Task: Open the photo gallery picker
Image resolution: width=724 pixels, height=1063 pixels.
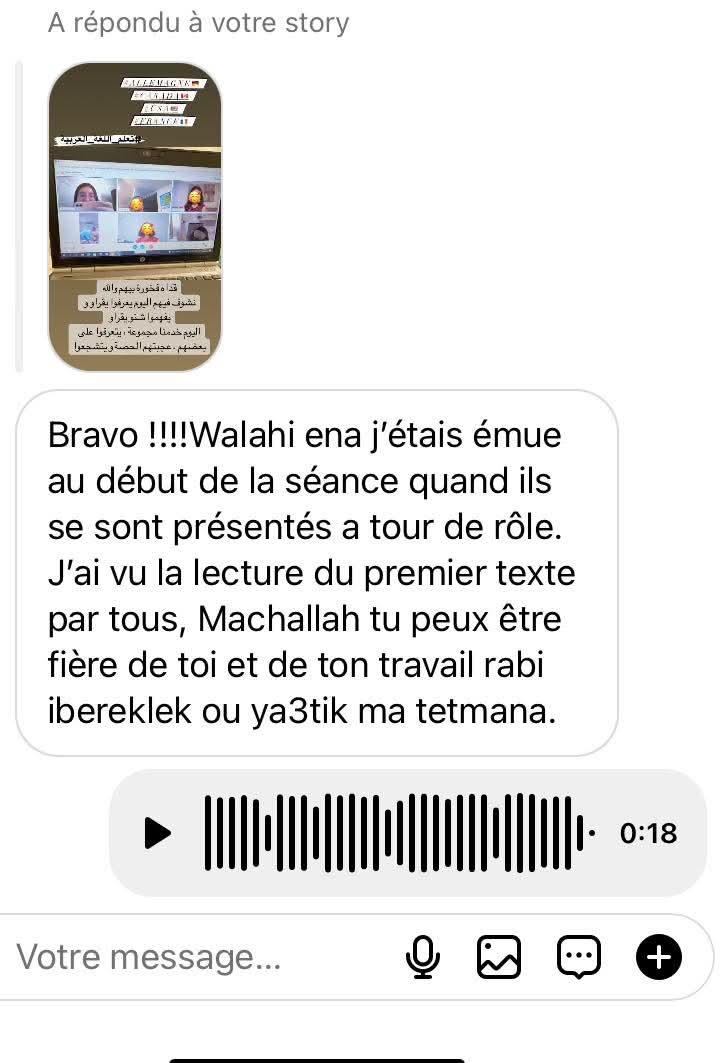Action: coord(499,958)
